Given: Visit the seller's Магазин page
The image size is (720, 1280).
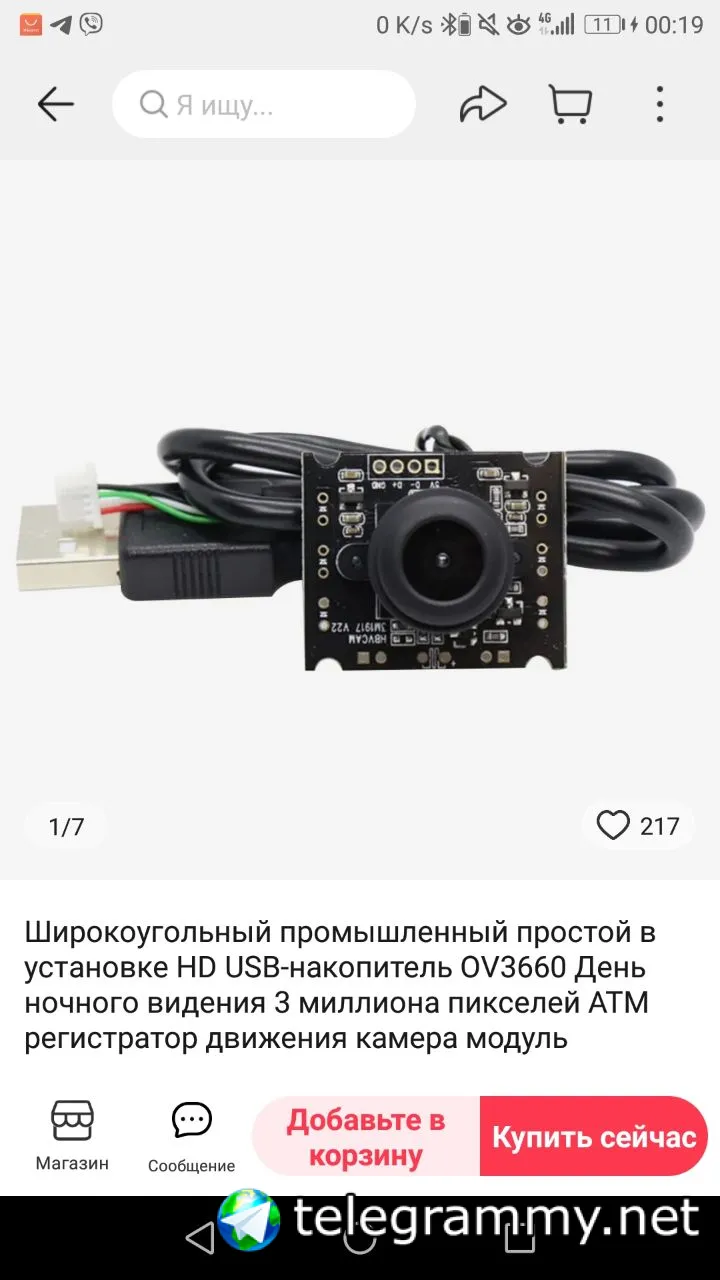Looking at the screenshot, I should tap(72, 1136).
